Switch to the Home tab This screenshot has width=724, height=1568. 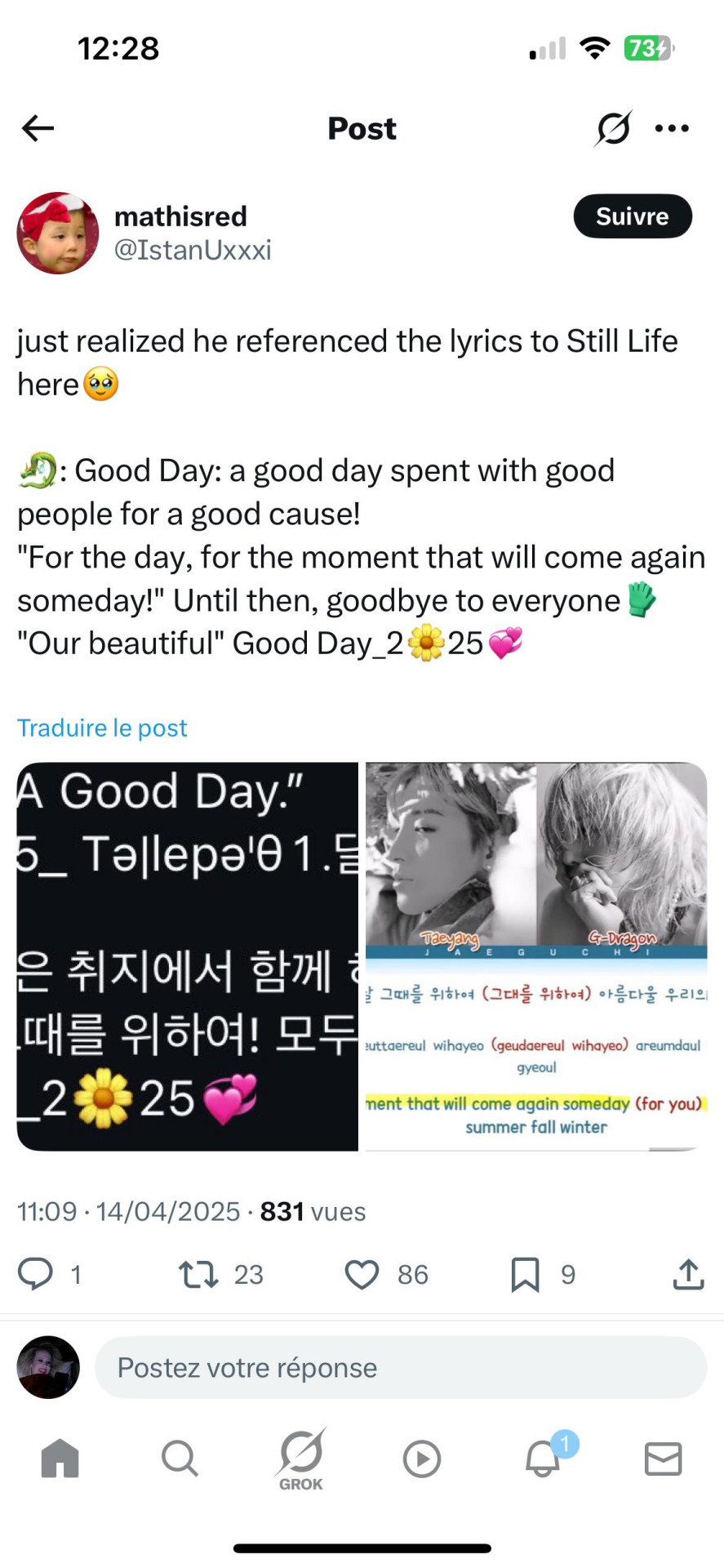pyautogui.click(x=60, y=1459)
